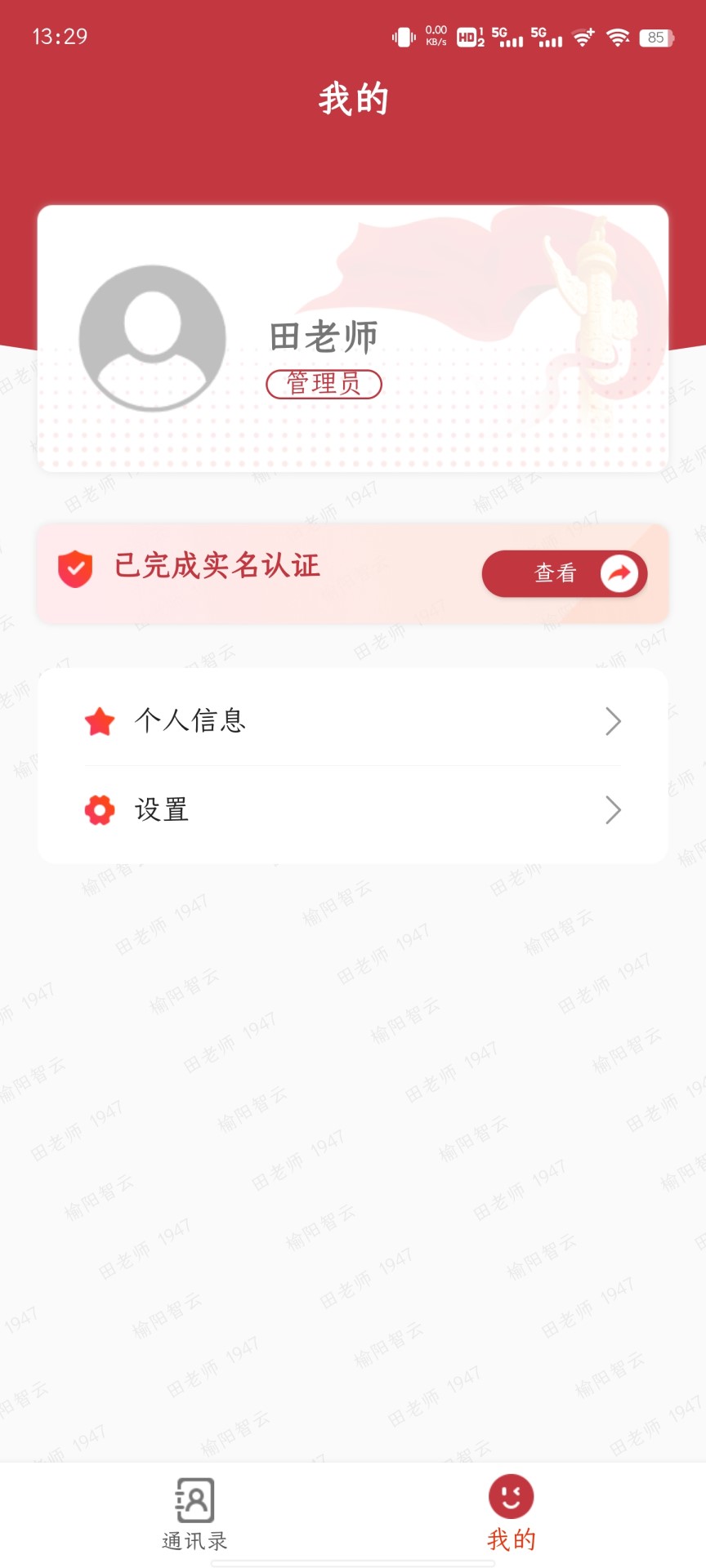The width and height of the screenshot is (706, 1568).
Task: Tap the 查看 button for real-name verification
Action: 564,573
